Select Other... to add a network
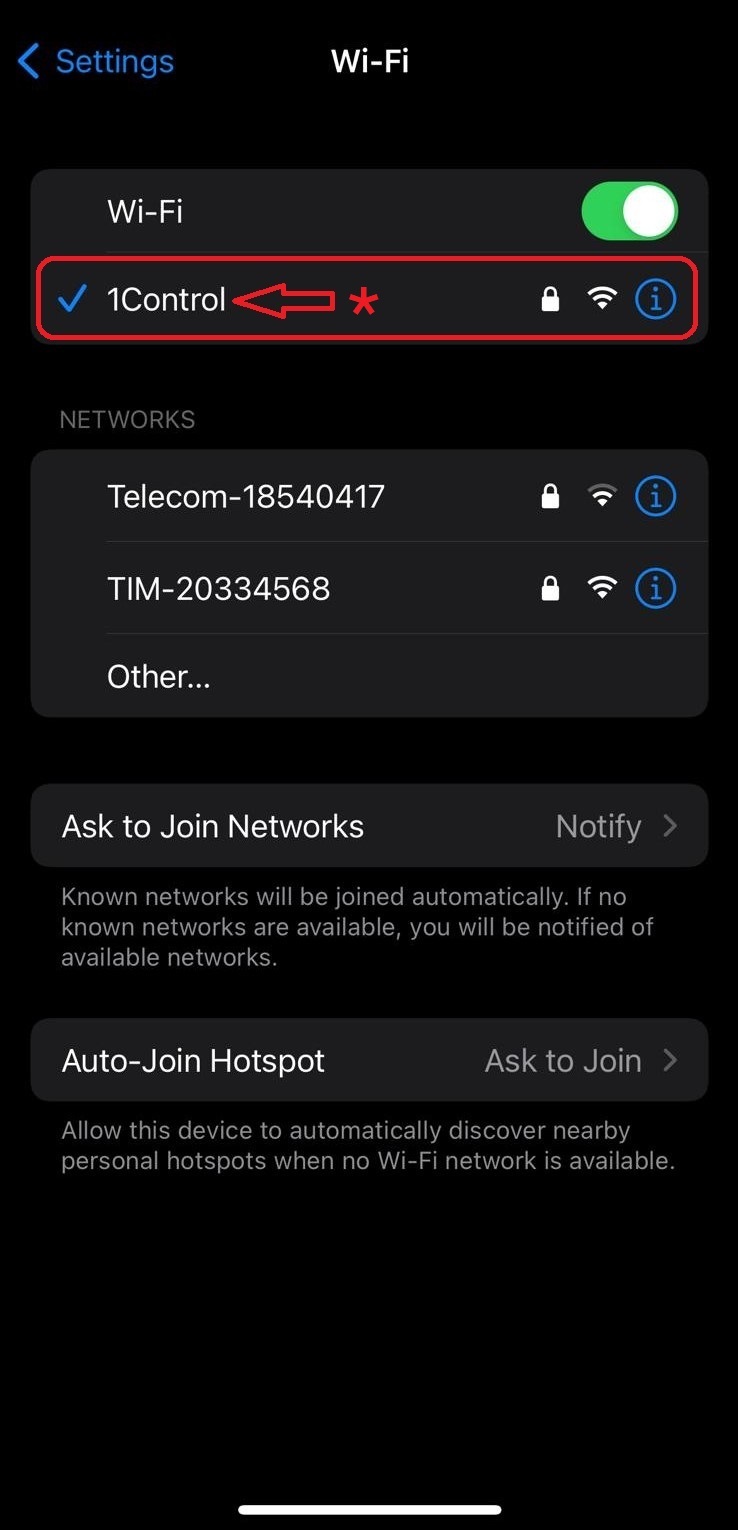738x1530 pixels. click(369, 676)
